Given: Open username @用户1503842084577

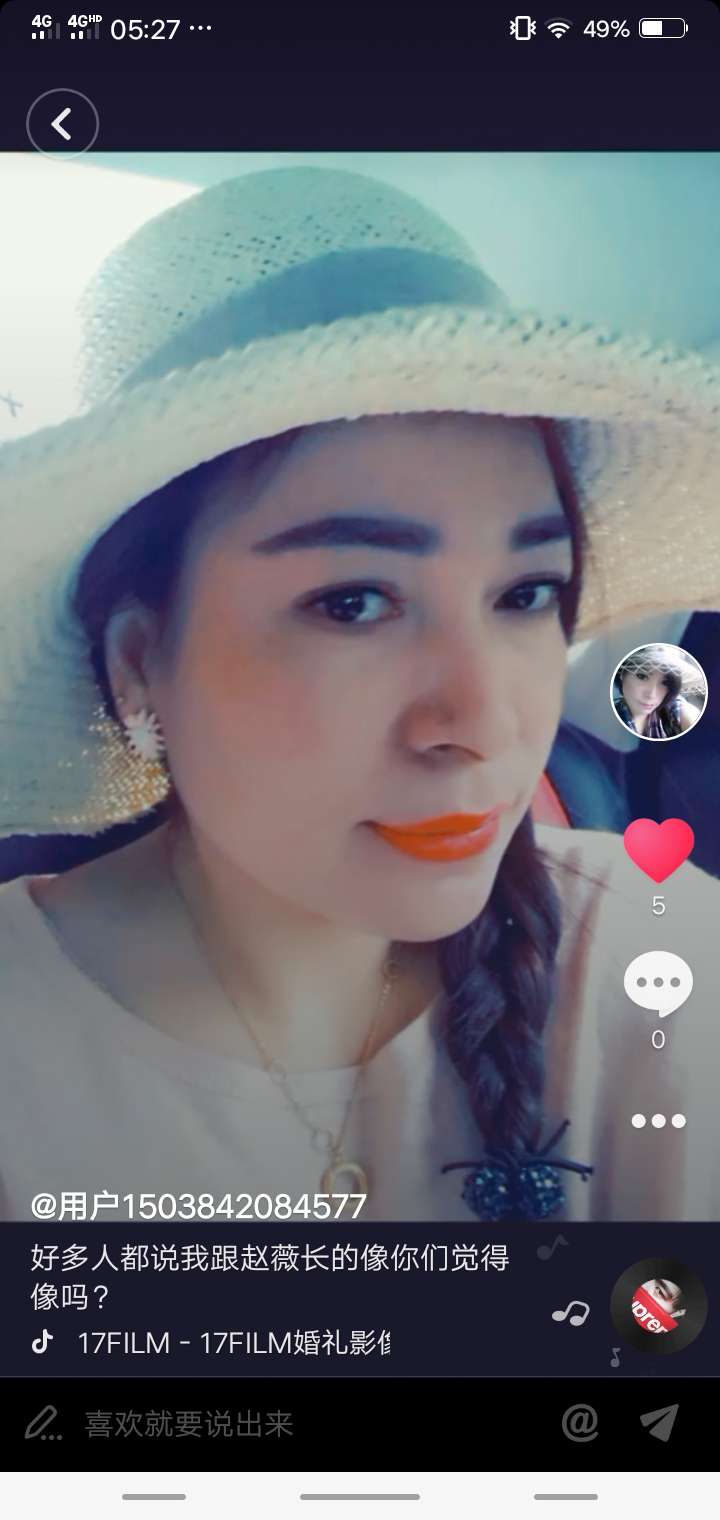Looking at the screenshot, I should tap(199, 1206).
